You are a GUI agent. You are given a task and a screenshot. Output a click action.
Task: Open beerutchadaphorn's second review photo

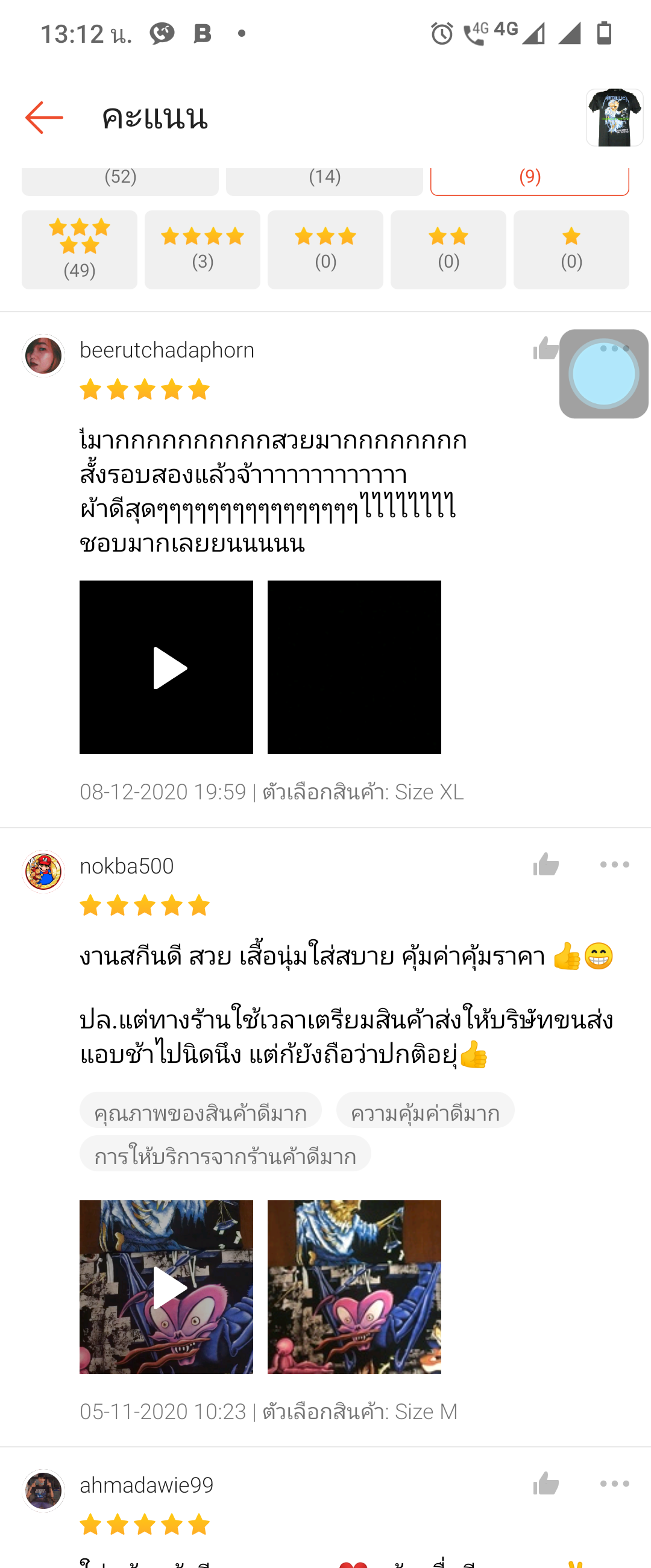pyautogui.click(x=354, y=667)
